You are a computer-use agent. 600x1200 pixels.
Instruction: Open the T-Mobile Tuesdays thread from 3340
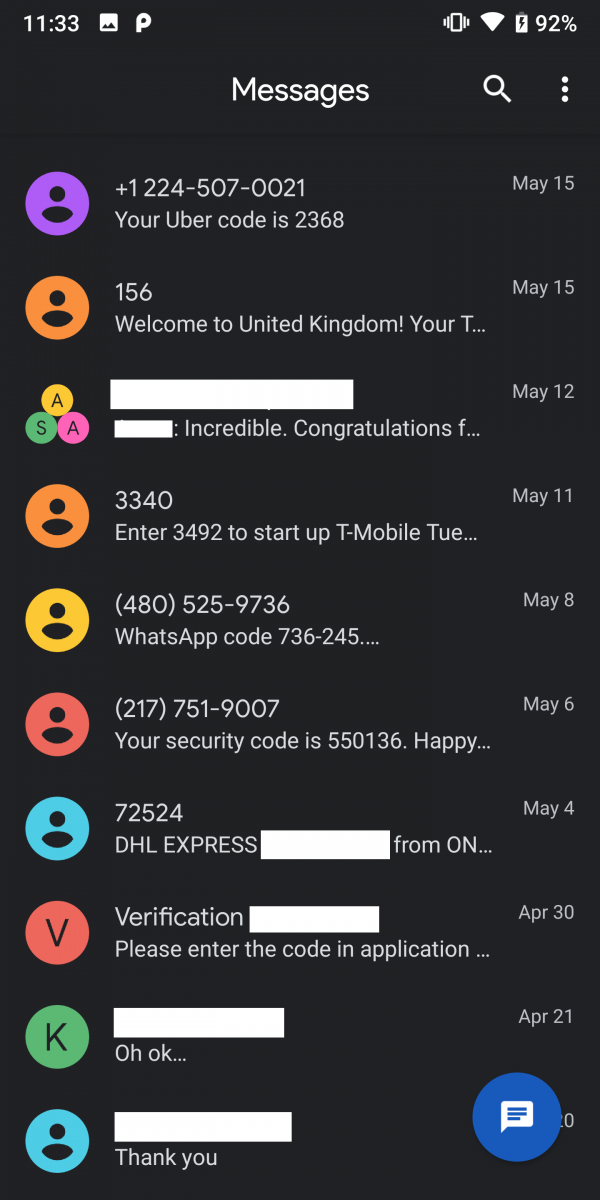300,516
